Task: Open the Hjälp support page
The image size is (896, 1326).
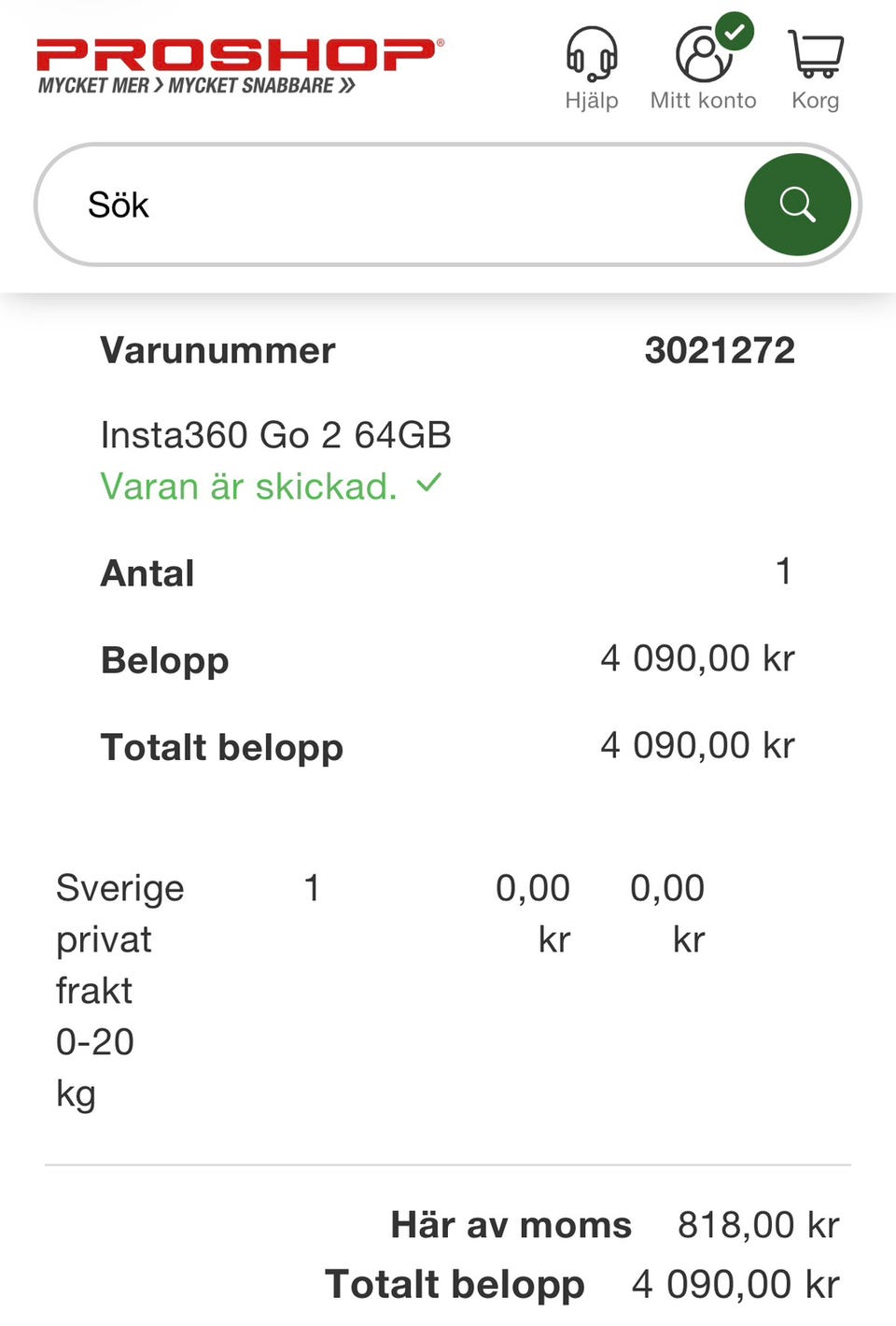Action: click(592, 68)
